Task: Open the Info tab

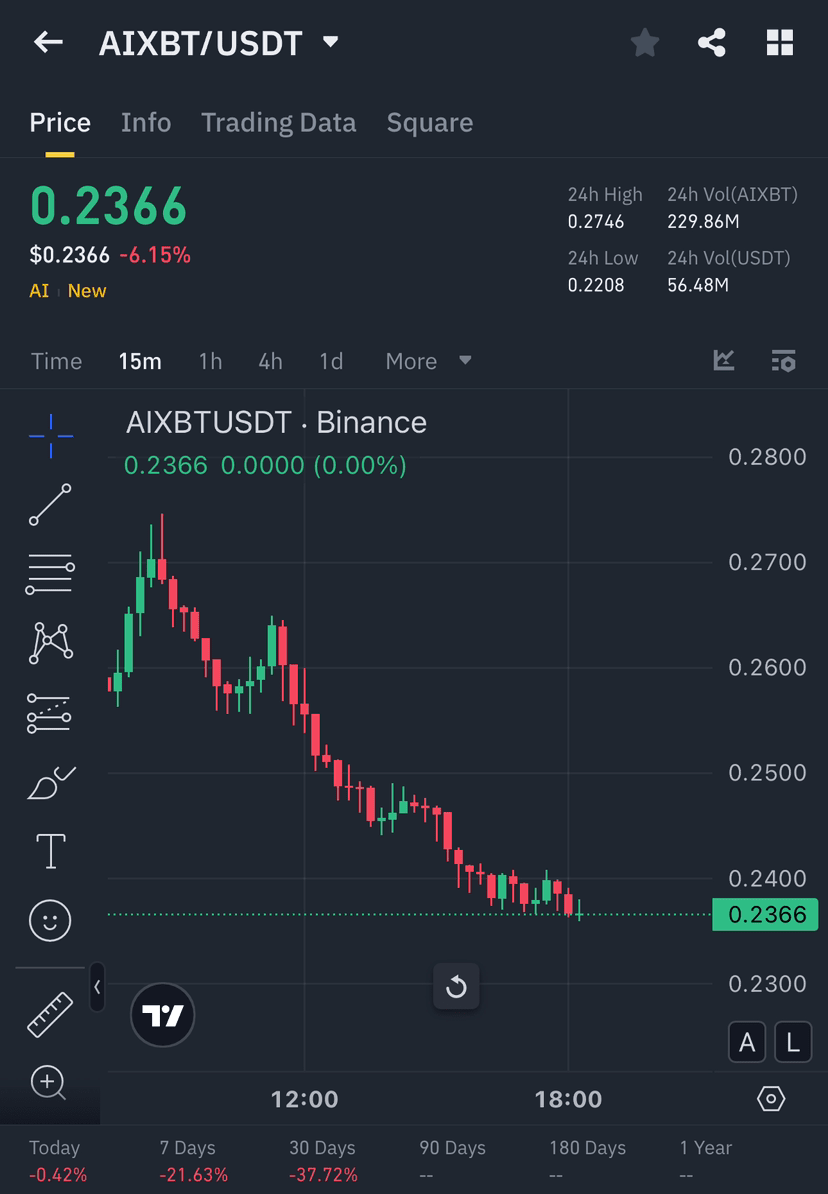Action: point(146,122)
